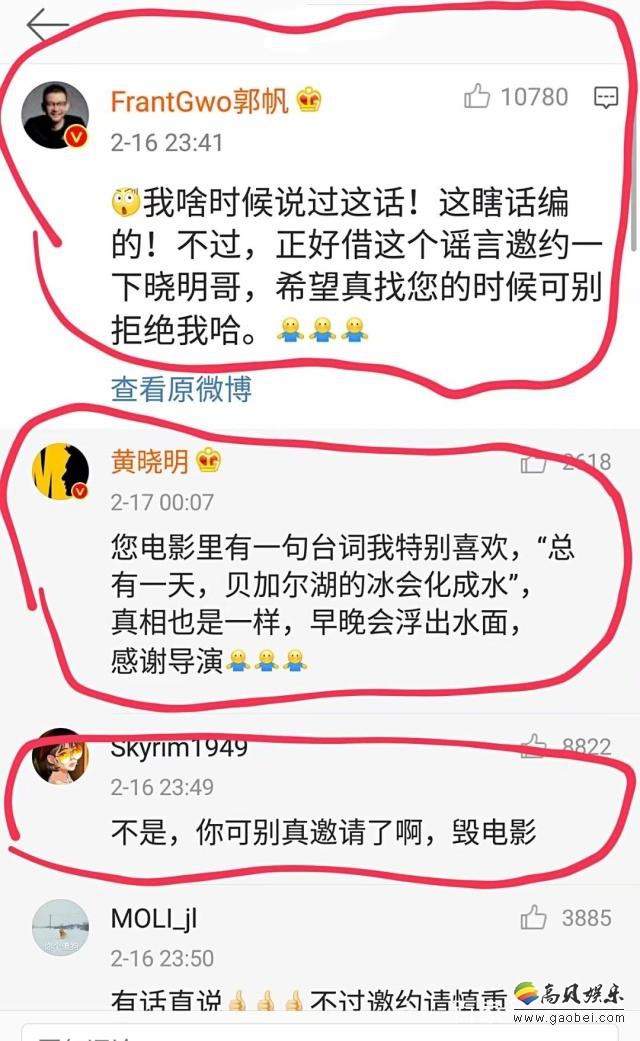Like 黄晓明's reply
This screenshot has height=1041, width=640.
point(533,462)
